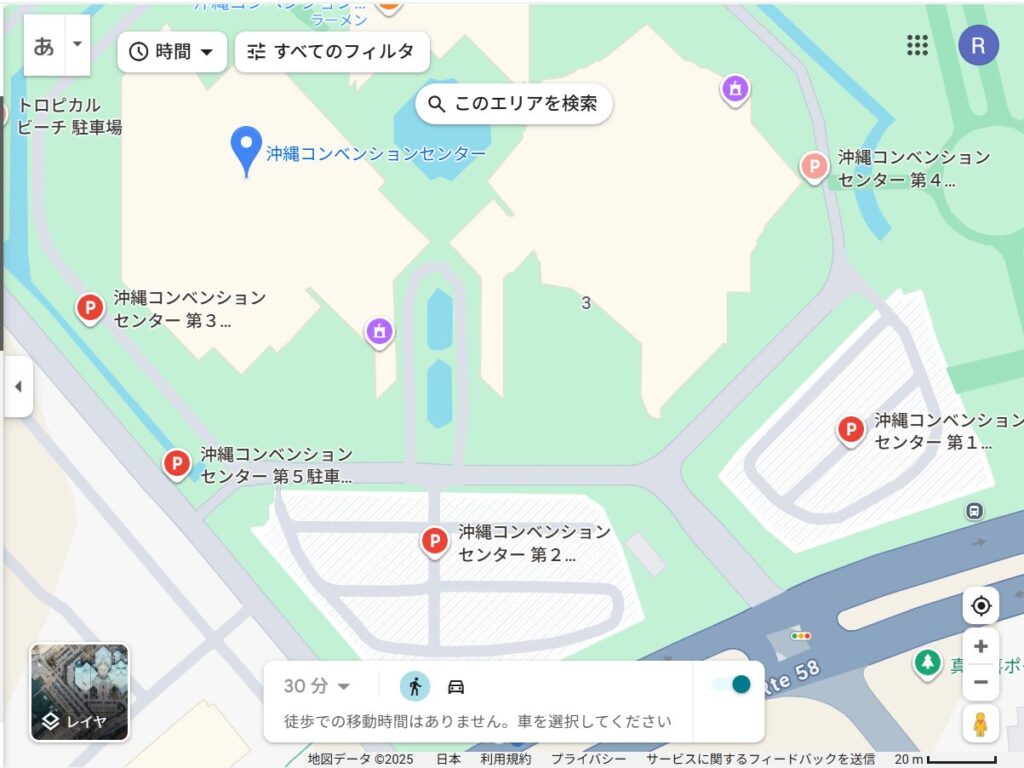Screen dimensions: 1024x768
Task: Select the 沖縄コンベンションセンター blue pin
Action: point(246,149)
